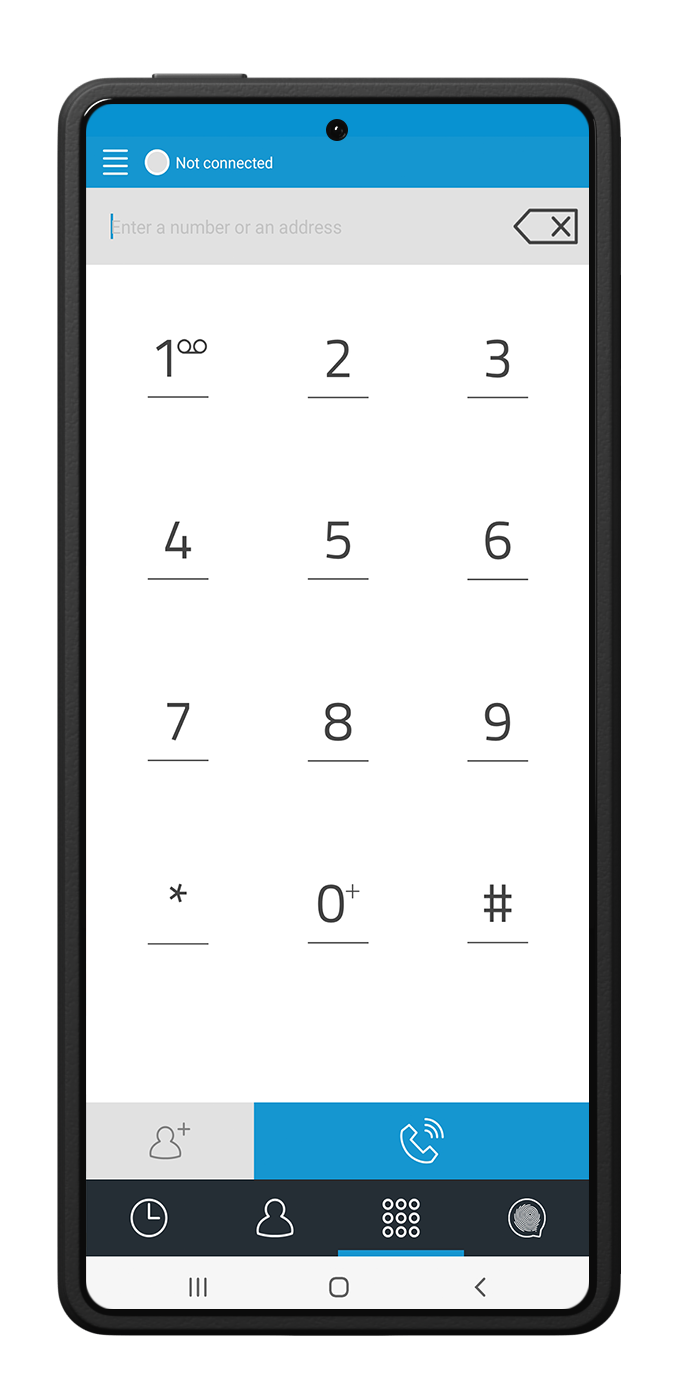
Task: Switch to the contacts tab
Action: 275,1218
